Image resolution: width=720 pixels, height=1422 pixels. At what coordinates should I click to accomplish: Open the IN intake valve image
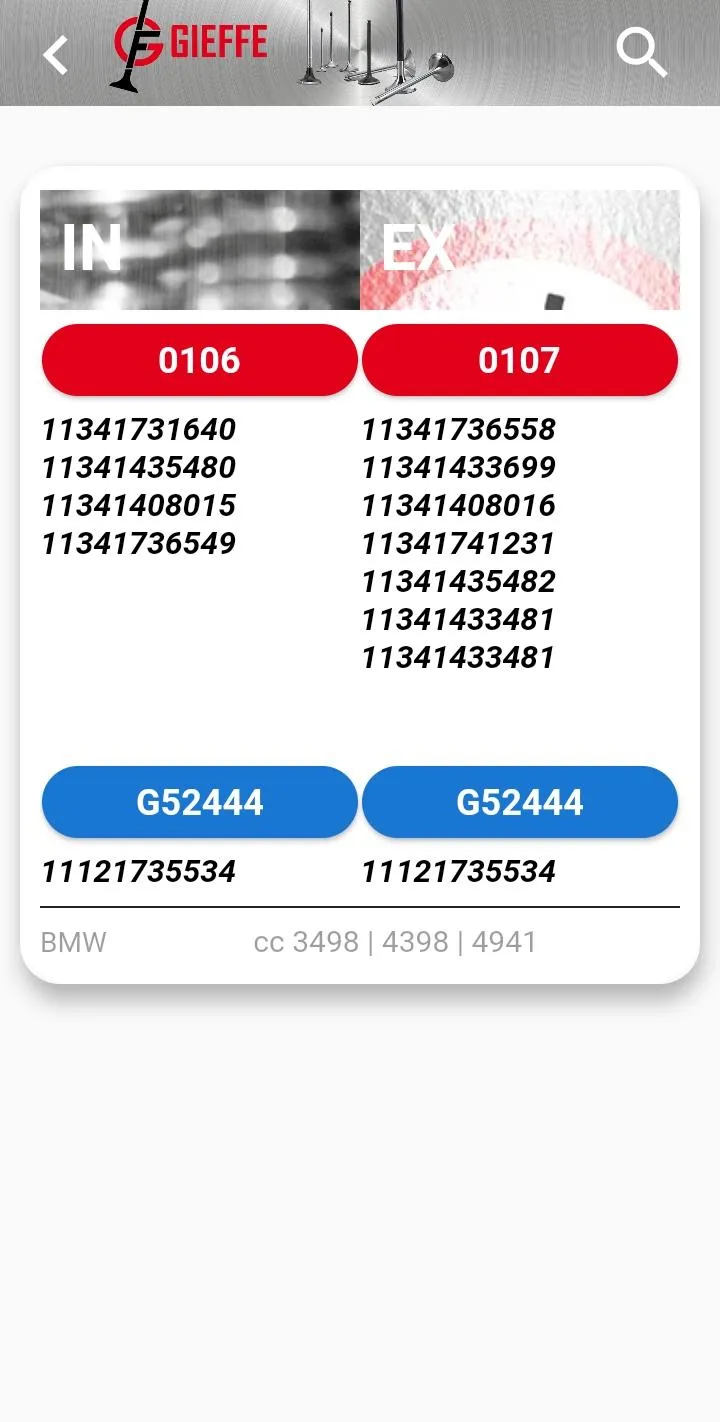[199, 249]
